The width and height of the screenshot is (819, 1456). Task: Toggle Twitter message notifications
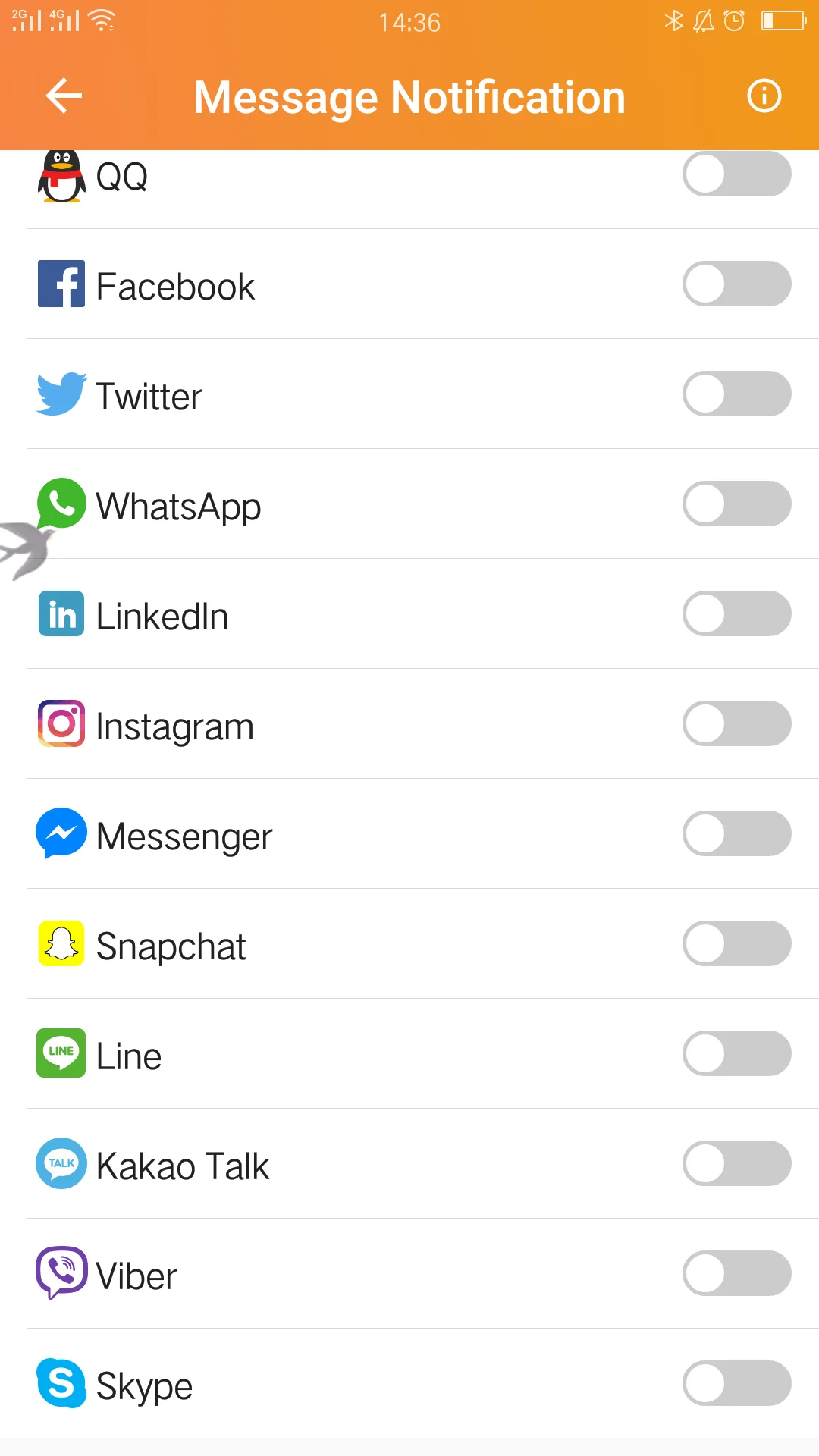coord(736,394)
